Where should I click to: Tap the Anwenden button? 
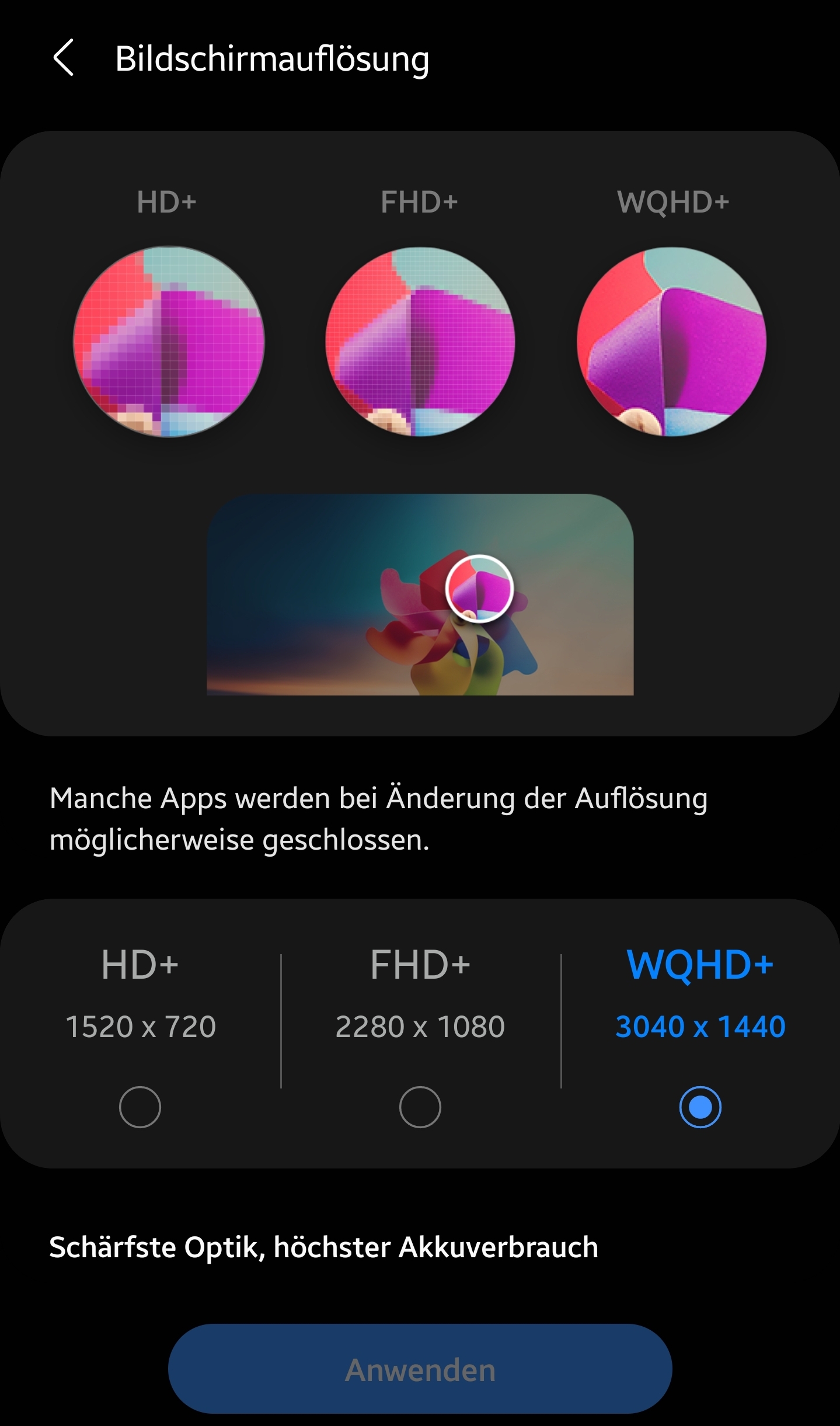tap(420, 1369)
